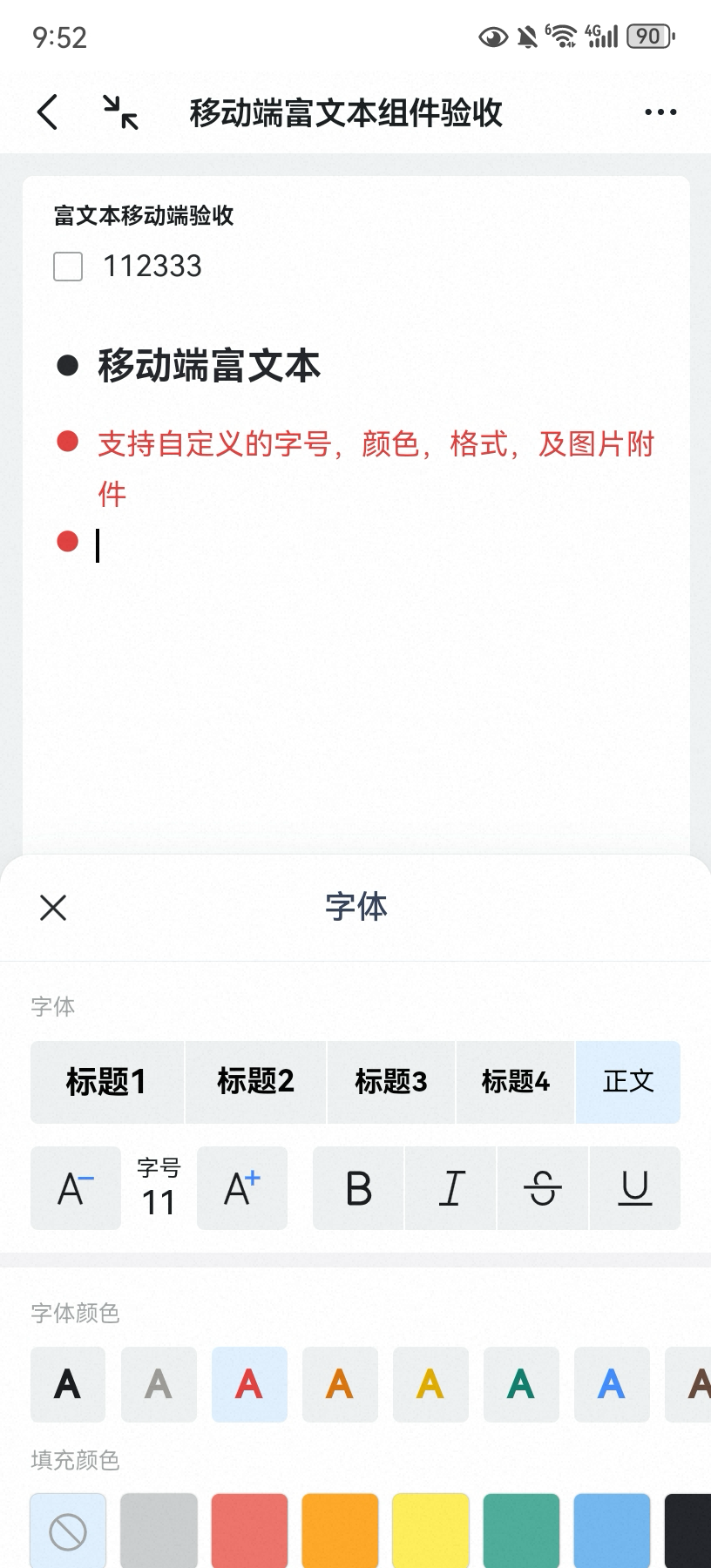
Task: Enable strikethrough formatting
Action: tap(543, 1188)
